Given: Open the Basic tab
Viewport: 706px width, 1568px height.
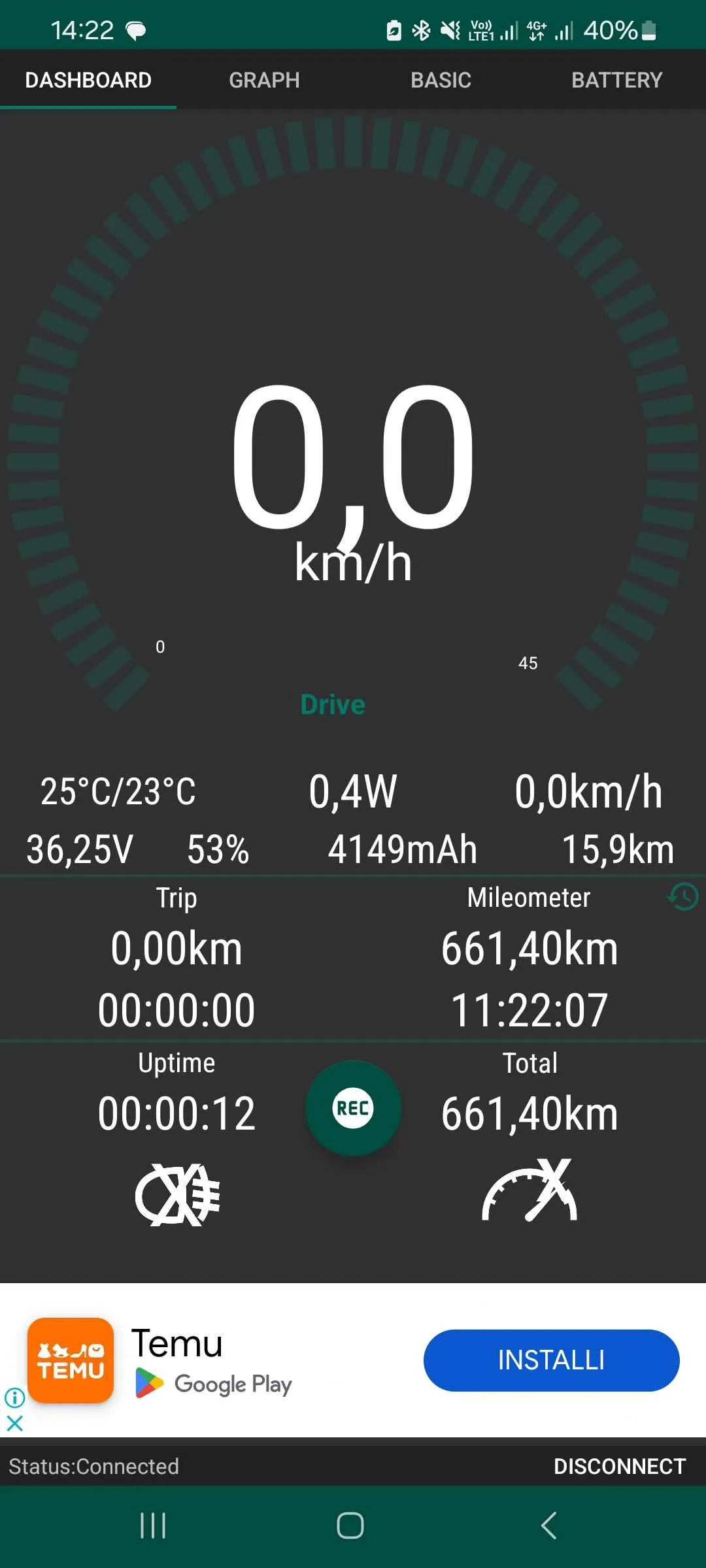Looking at the screenshot, I should point(441,80).
